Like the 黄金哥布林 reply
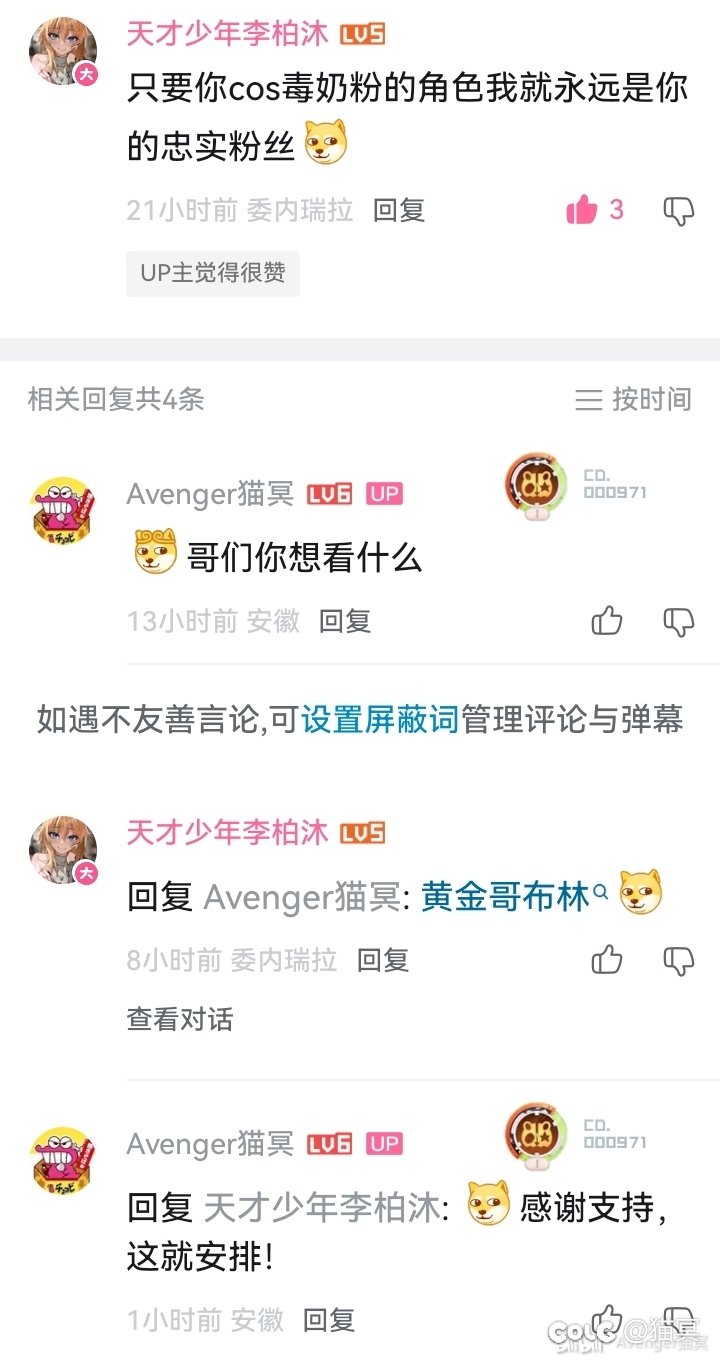 (607, 960)
